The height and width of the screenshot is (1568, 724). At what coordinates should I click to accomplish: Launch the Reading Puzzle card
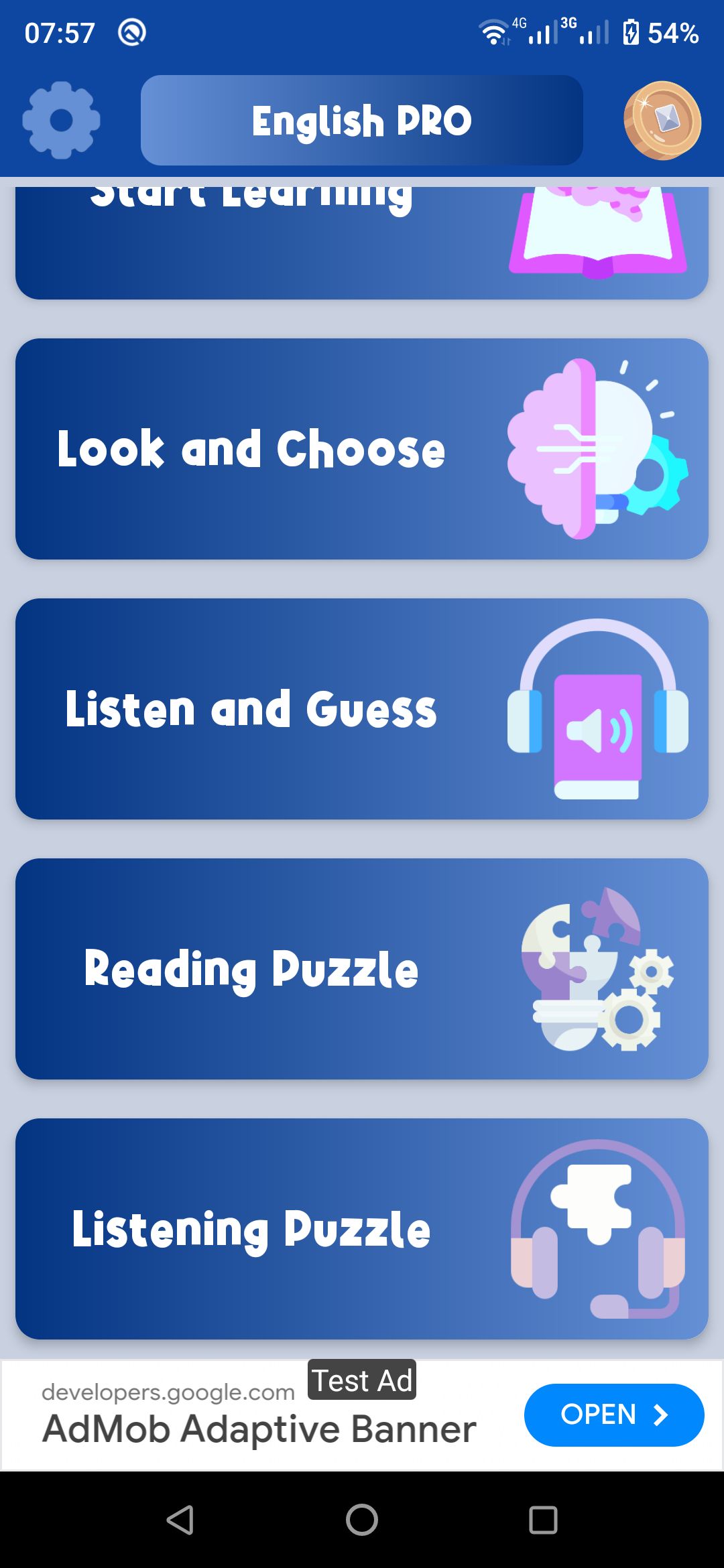click(x=362, y=969)
